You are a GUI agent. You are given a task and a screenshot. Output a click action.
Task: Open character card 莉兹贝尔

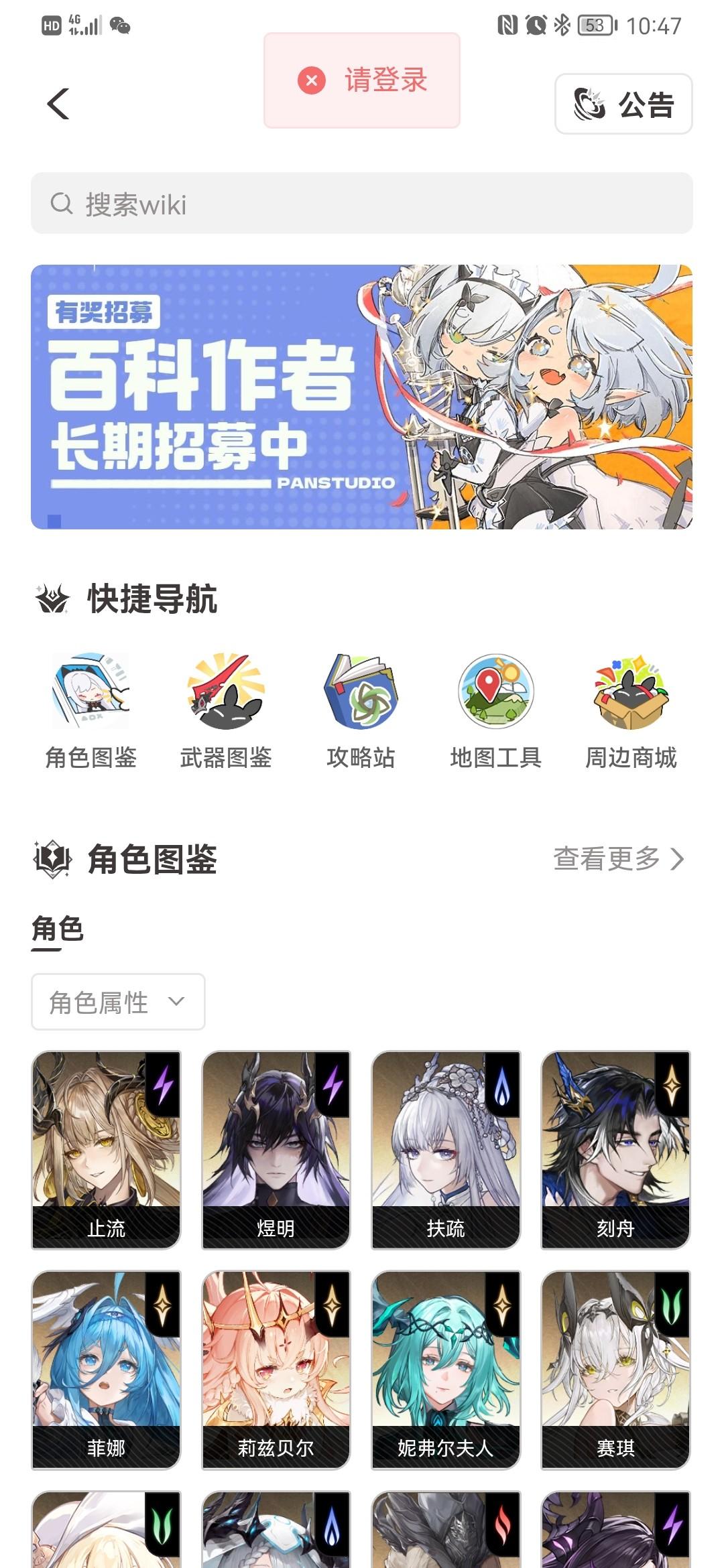pyautogui.click(x=276, y=1369)
